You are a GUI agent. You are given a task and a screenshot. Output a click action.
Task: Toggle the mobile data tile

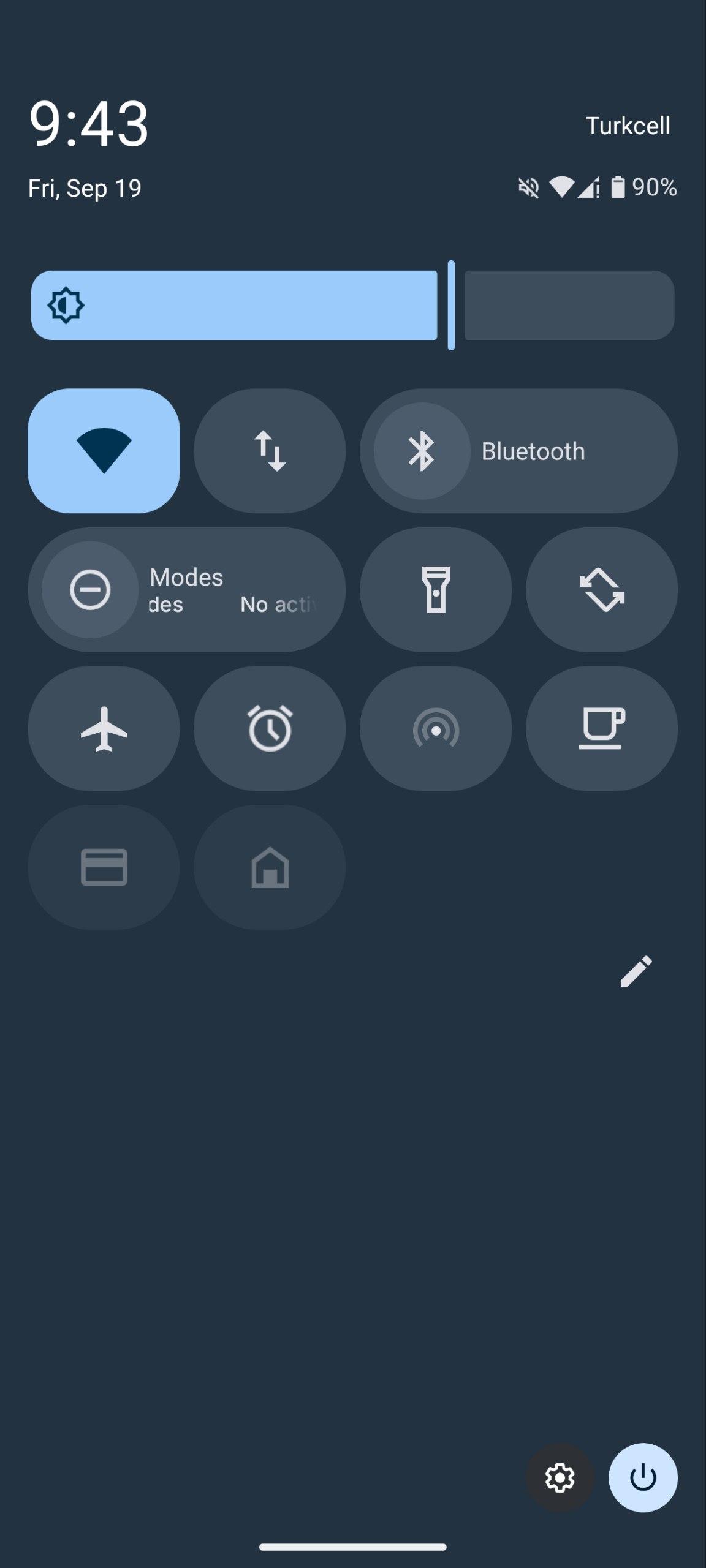pos(270,451)
